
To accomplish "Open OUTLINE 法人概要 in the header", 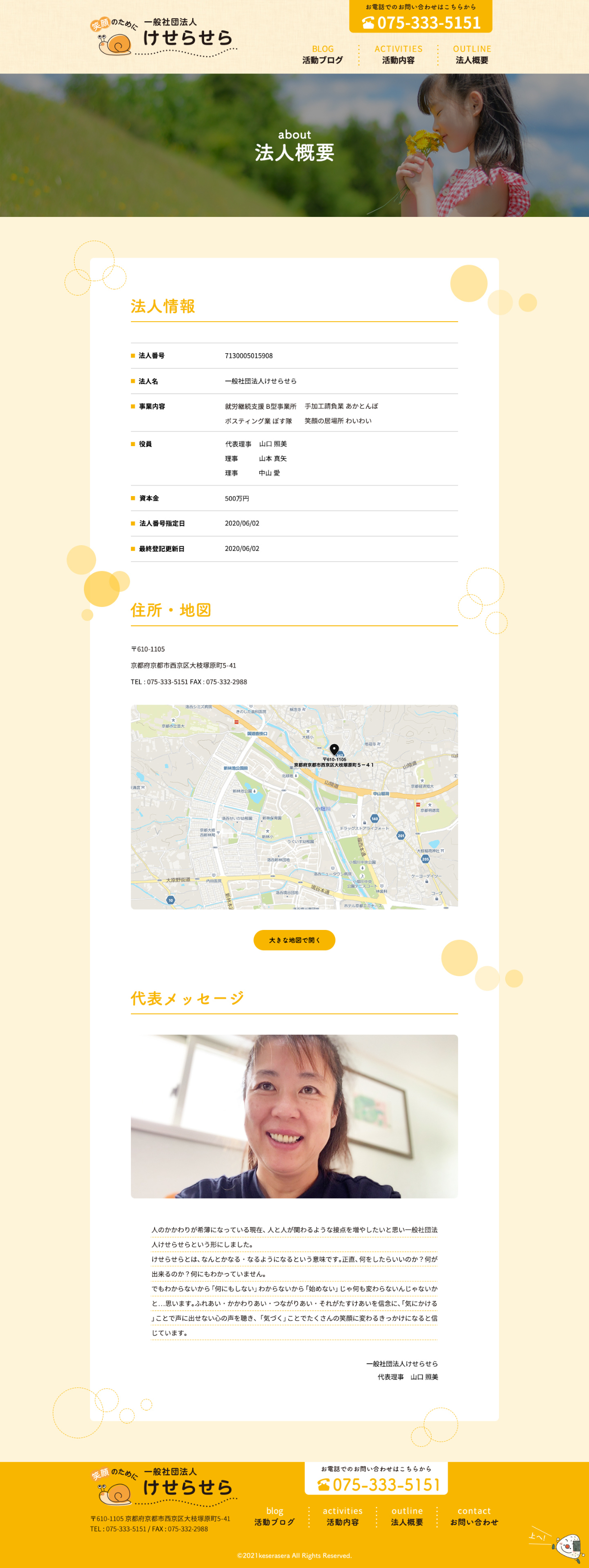I will point(472,55).
